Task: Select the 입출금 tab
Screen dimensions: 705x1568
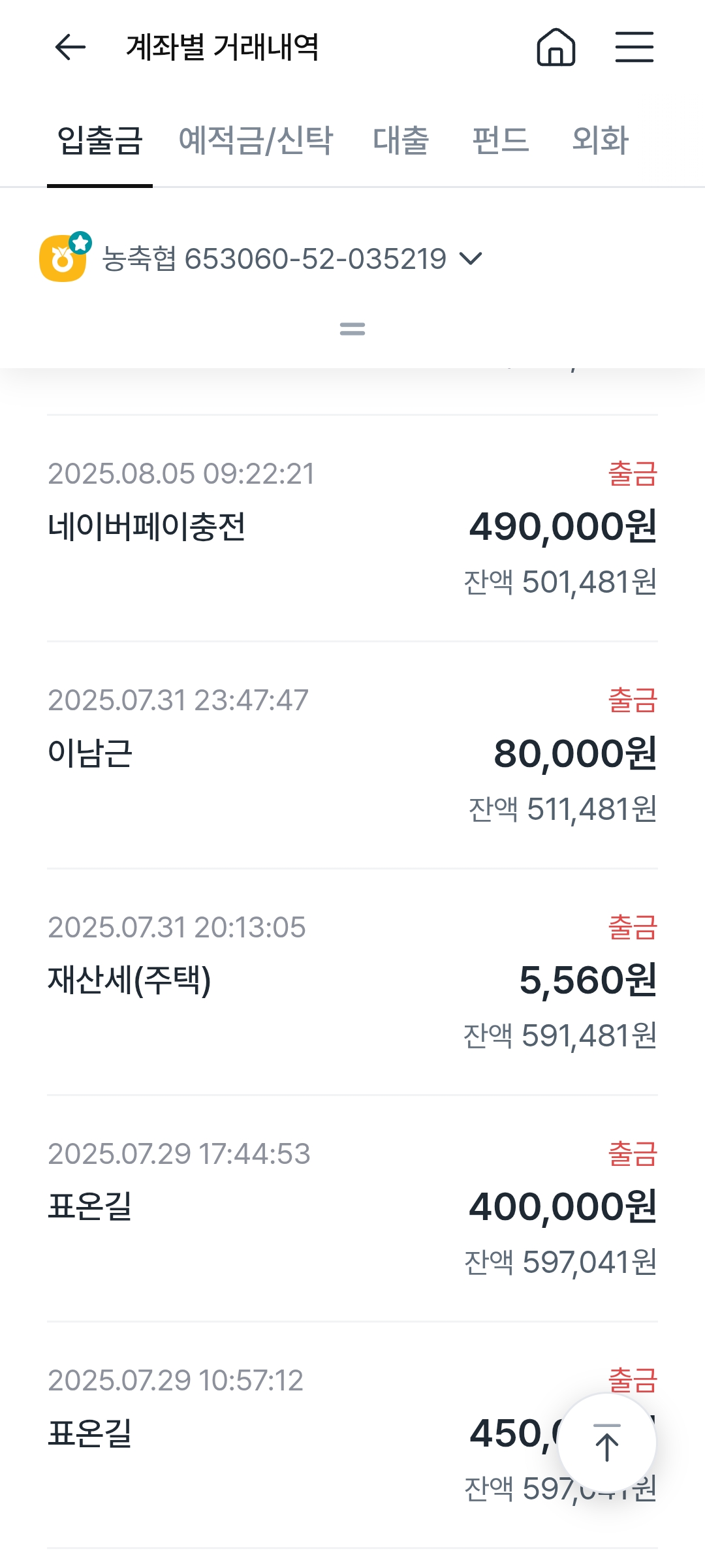Action: pos(100,141)
